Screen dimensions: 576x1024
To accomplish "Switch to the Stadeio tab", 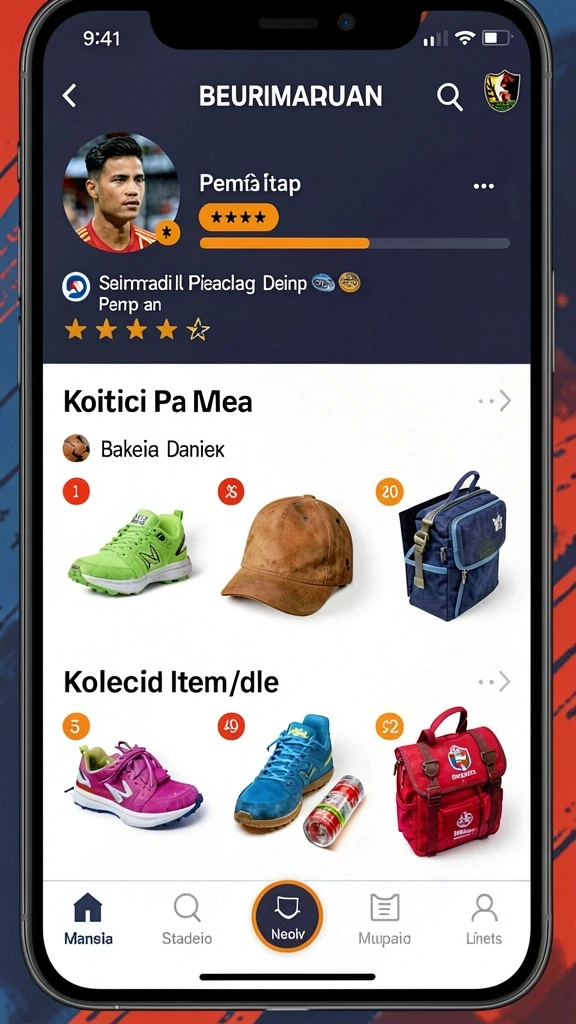I will [187, 919].
